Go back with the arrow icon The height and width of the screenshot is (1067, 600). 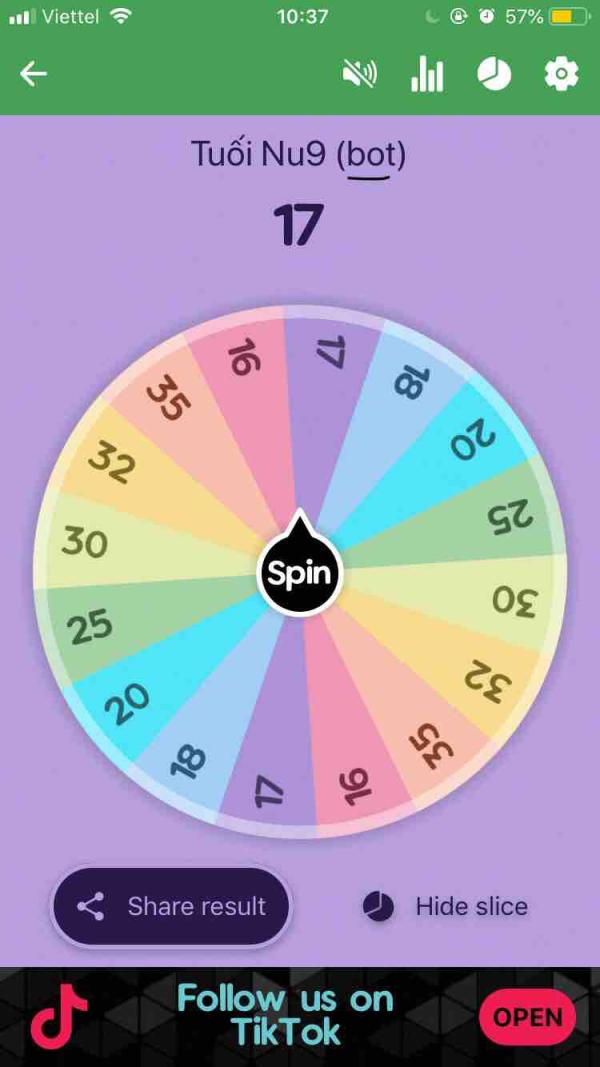click(33, 73)
